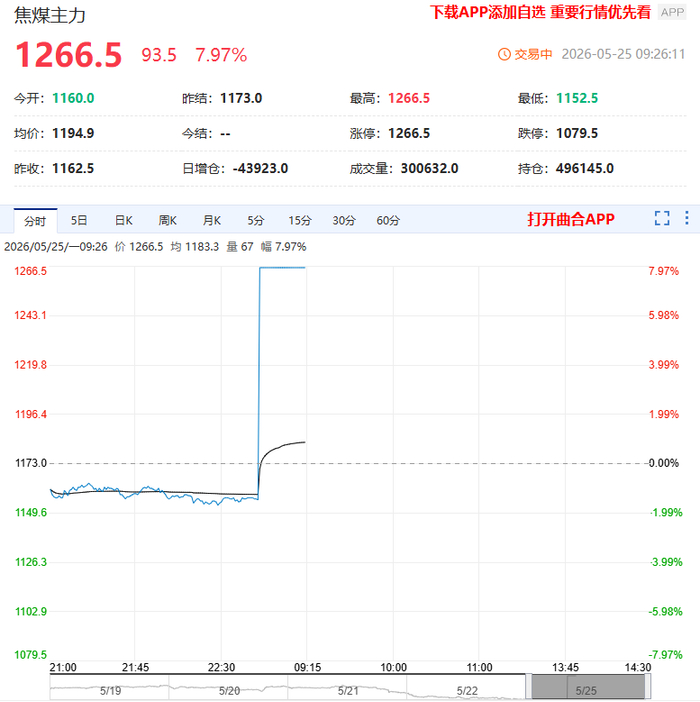Tap the 5/19 section in the timeline navigator

click(110, 688)
